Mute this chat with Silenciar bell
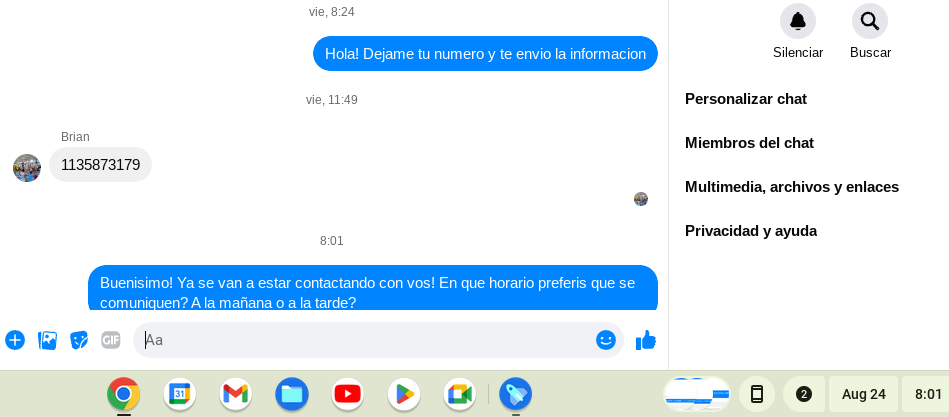The height and width of the screenshot is (417, 949). pos(797,21)
